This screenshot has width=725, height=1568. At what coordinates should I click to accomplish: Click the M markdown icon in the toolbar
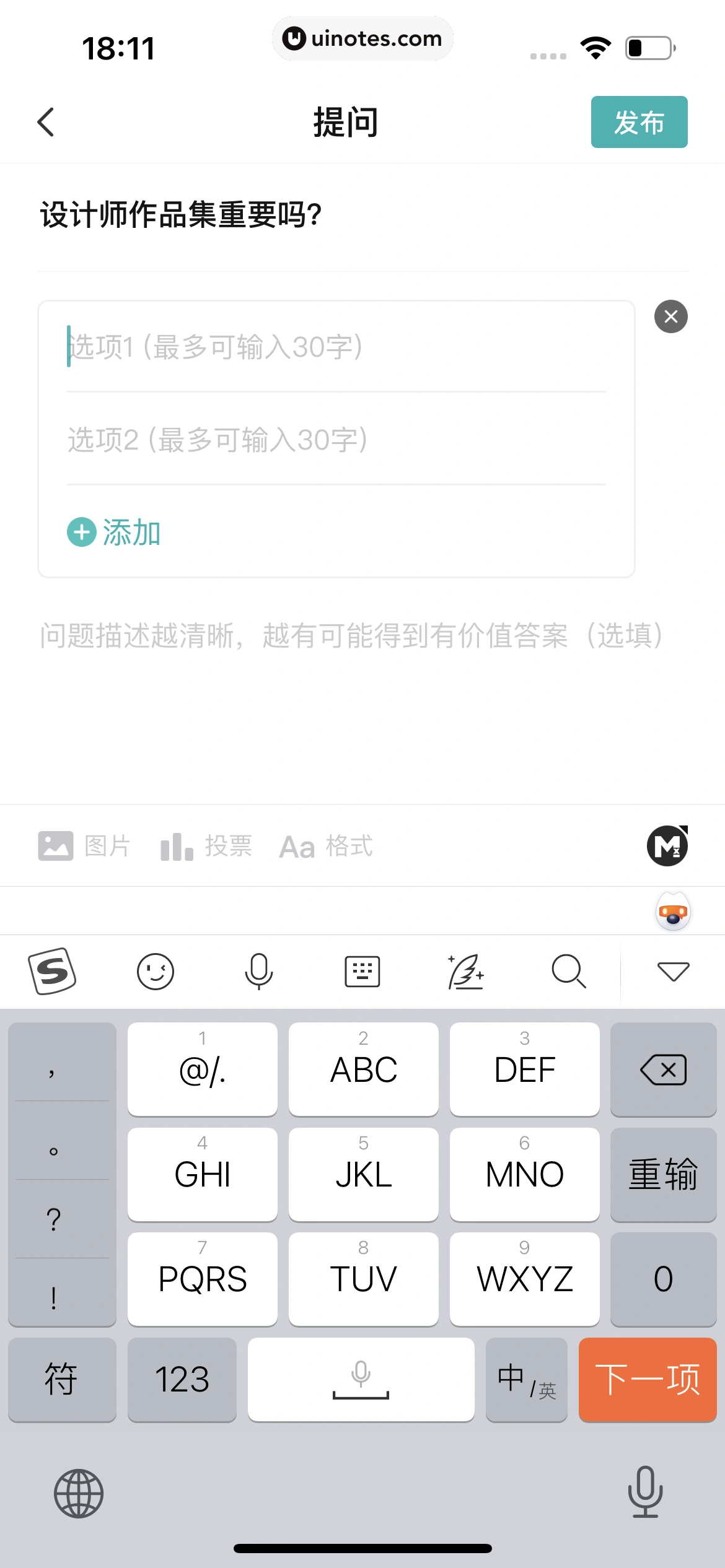pos(667,846)
